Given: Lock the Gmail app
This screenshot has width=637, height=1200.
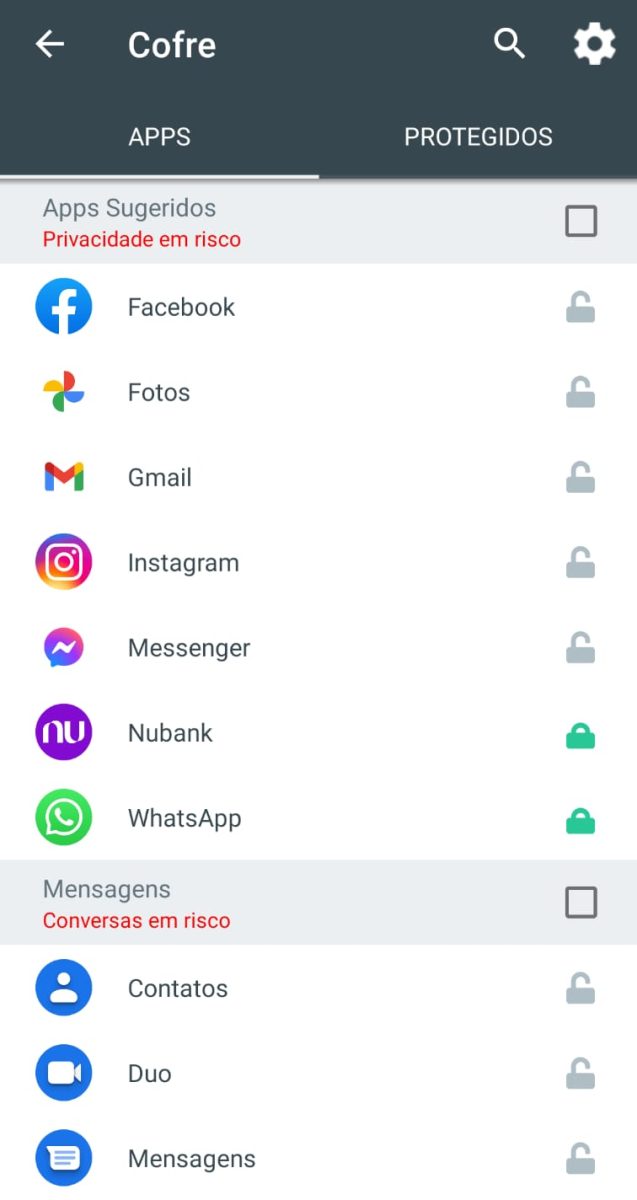Looking at the screenshot, I should pos(581,478).
